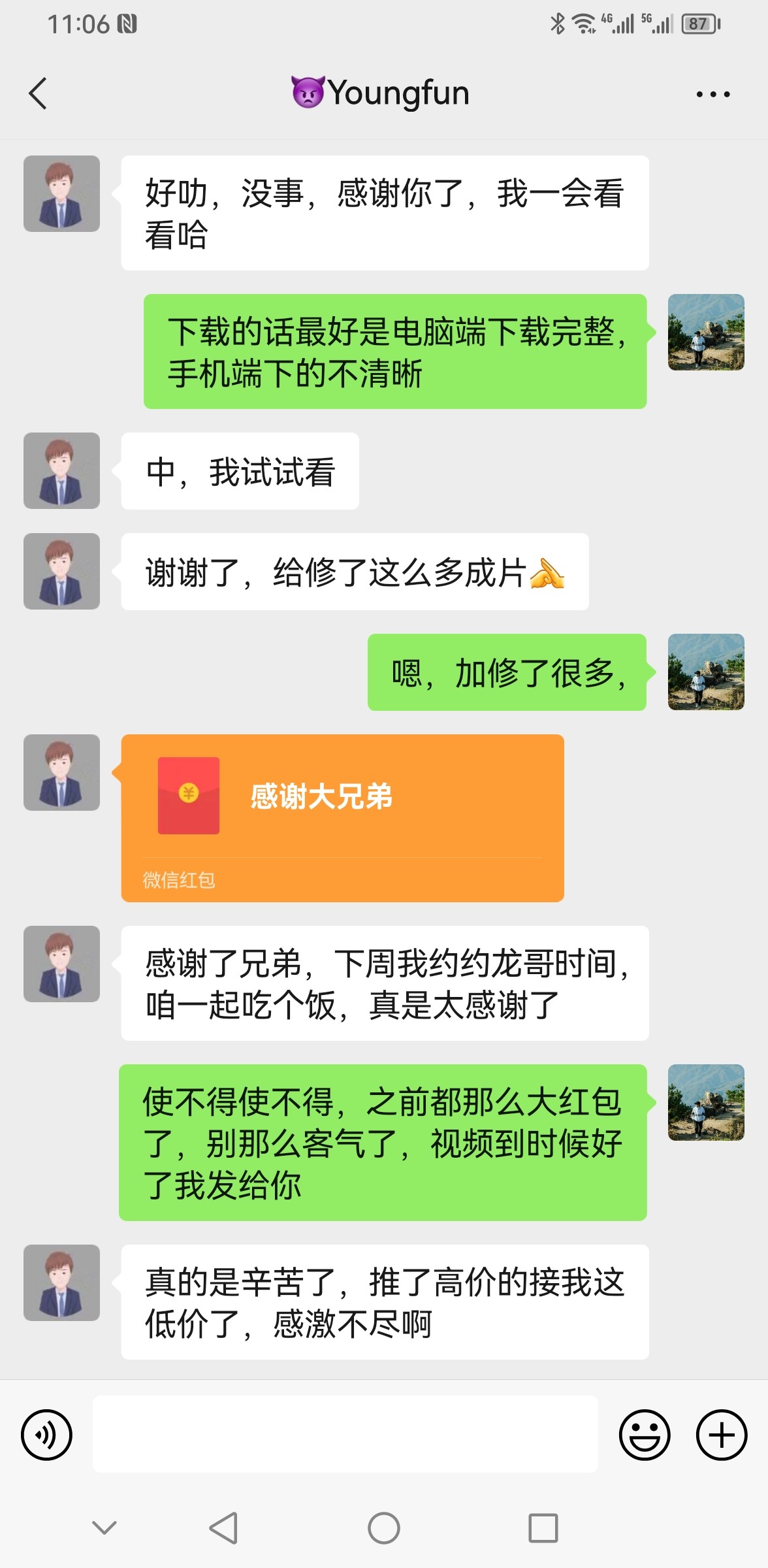Tap the message text field
The height and width of the screenshot is (1568, 768).
(x=345, y=1434)
